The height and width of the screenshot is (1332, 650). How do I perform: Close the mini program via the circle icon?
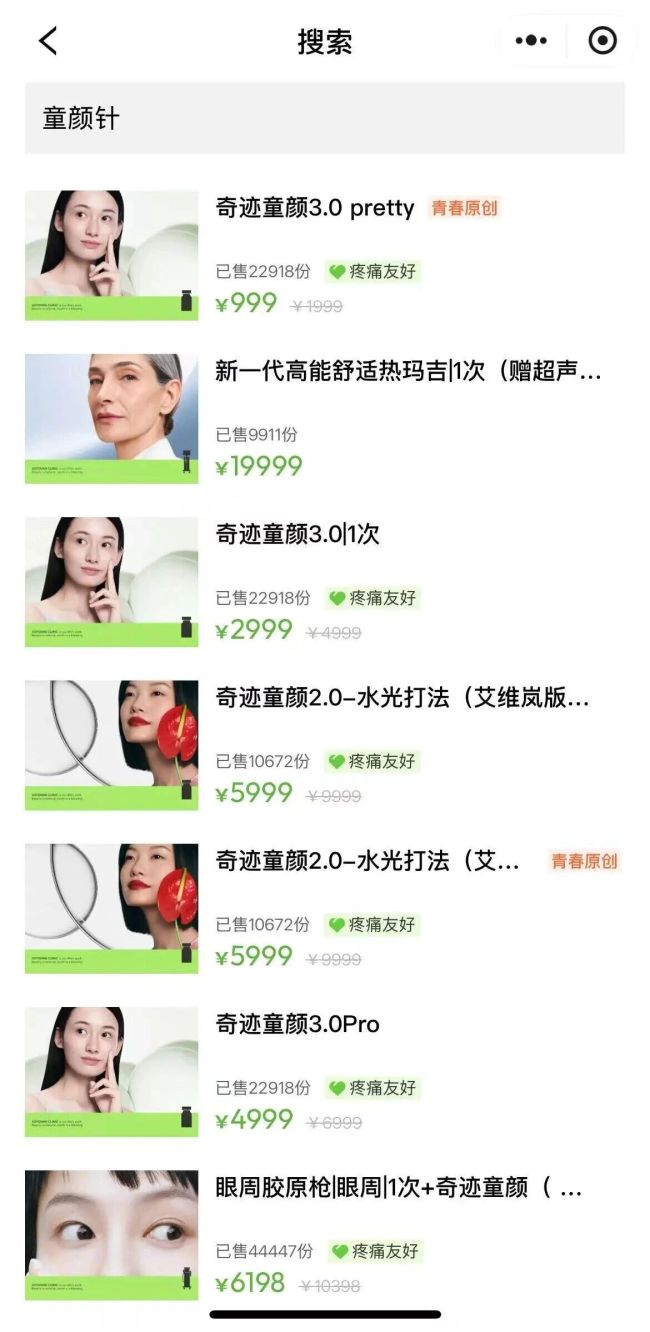coord(602,41)
